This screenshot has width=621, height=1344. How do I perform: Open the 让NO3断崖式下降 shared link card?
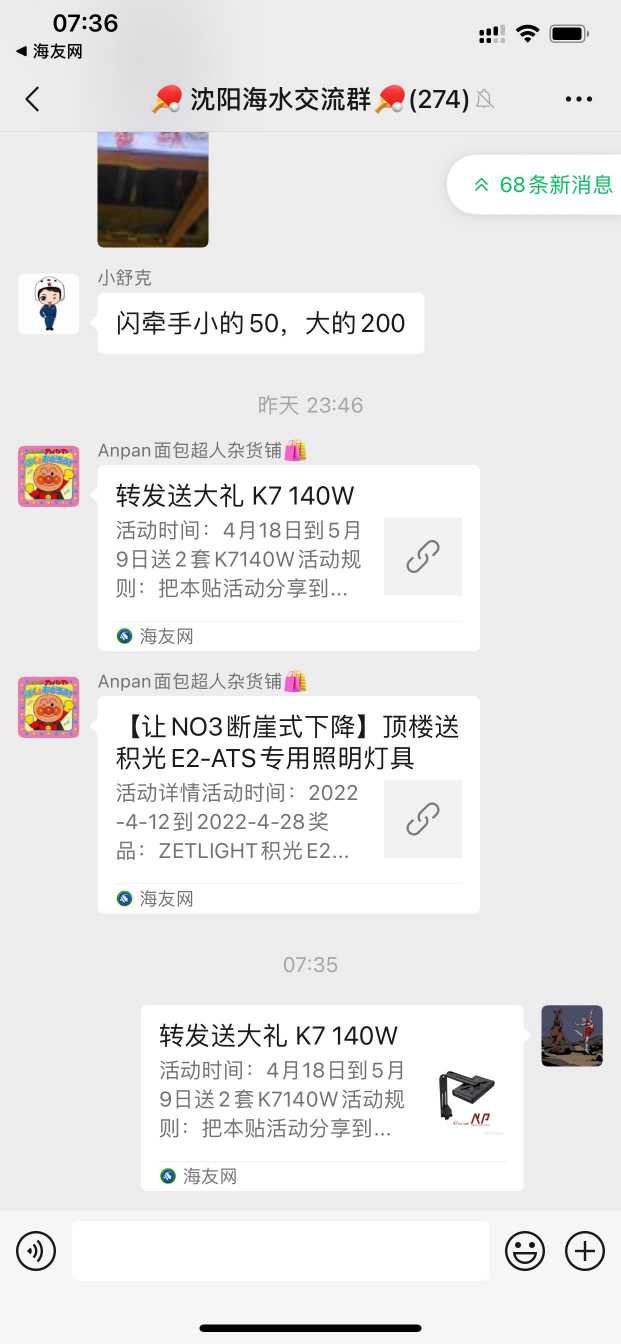pyautogui.click(x=288, y=804)
